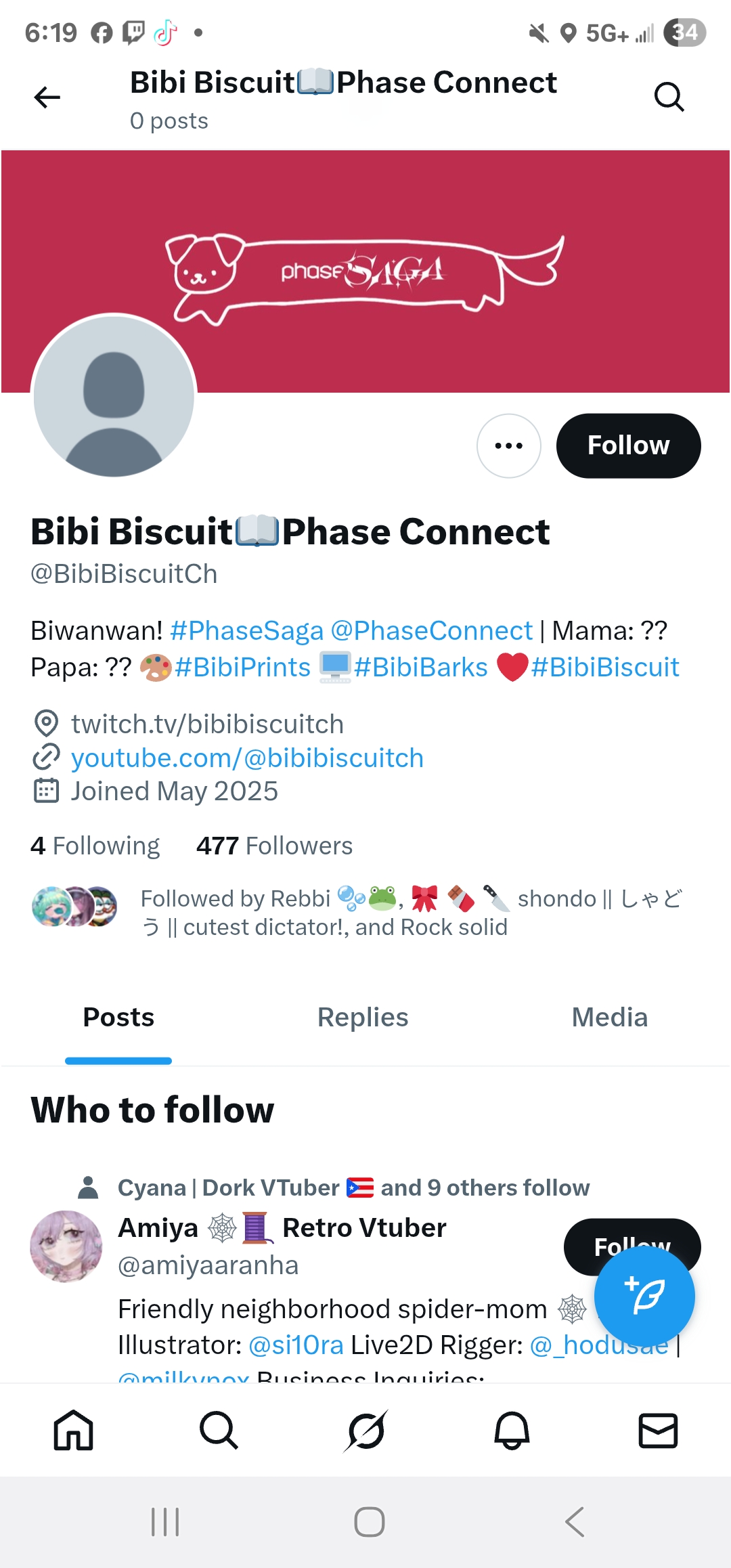View Bibi Biscuit's profile picture

click(x=114, y=397)
